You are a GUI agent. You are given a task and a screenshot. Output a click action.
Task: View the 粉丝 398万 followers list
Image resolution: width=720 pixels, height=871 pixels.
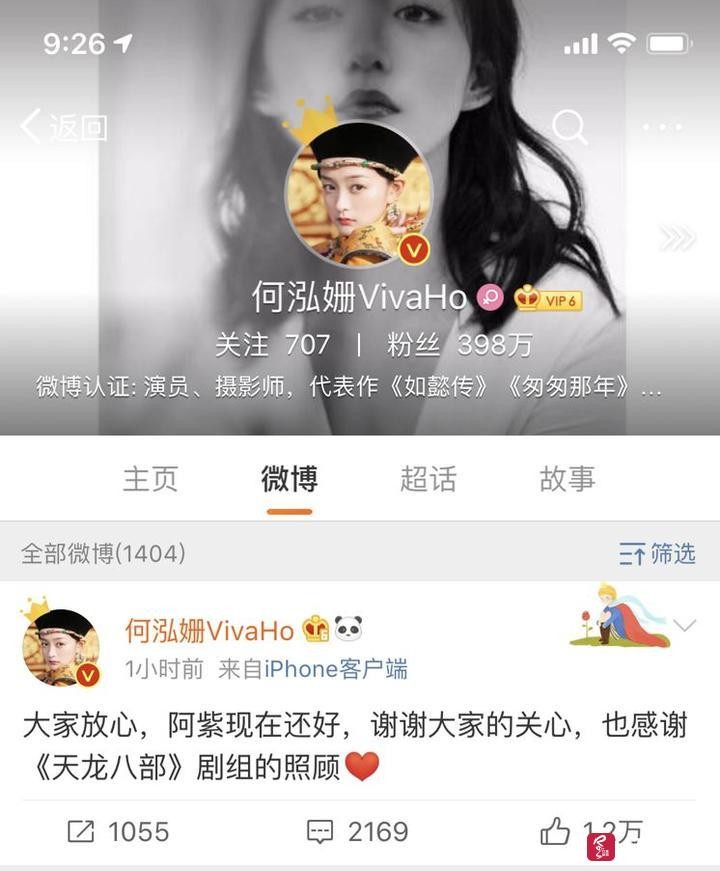pyautogui.click(x=459, y=345)
